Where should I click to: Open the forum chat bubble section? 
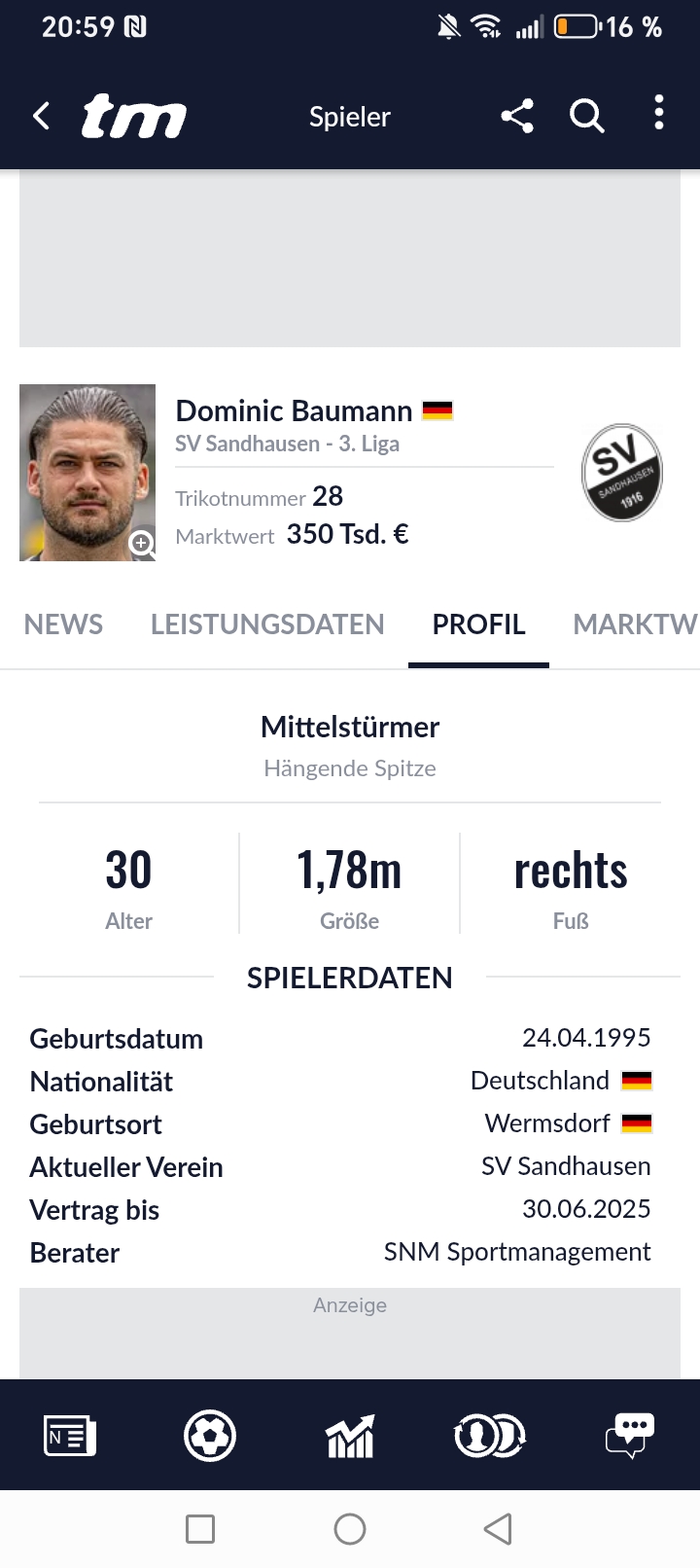tap(630, 1436)
